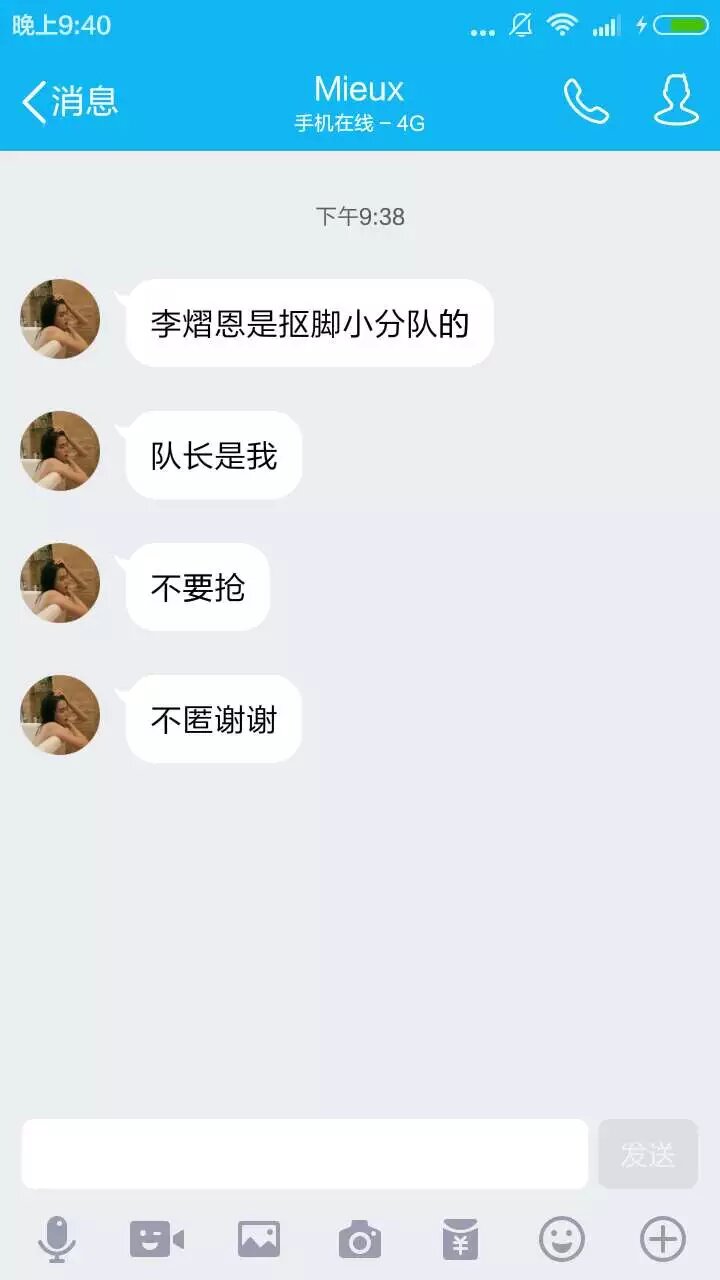Send a red packet (¥)
This screenshot has width=720, height=1280.
click(x=461, y=1240)
